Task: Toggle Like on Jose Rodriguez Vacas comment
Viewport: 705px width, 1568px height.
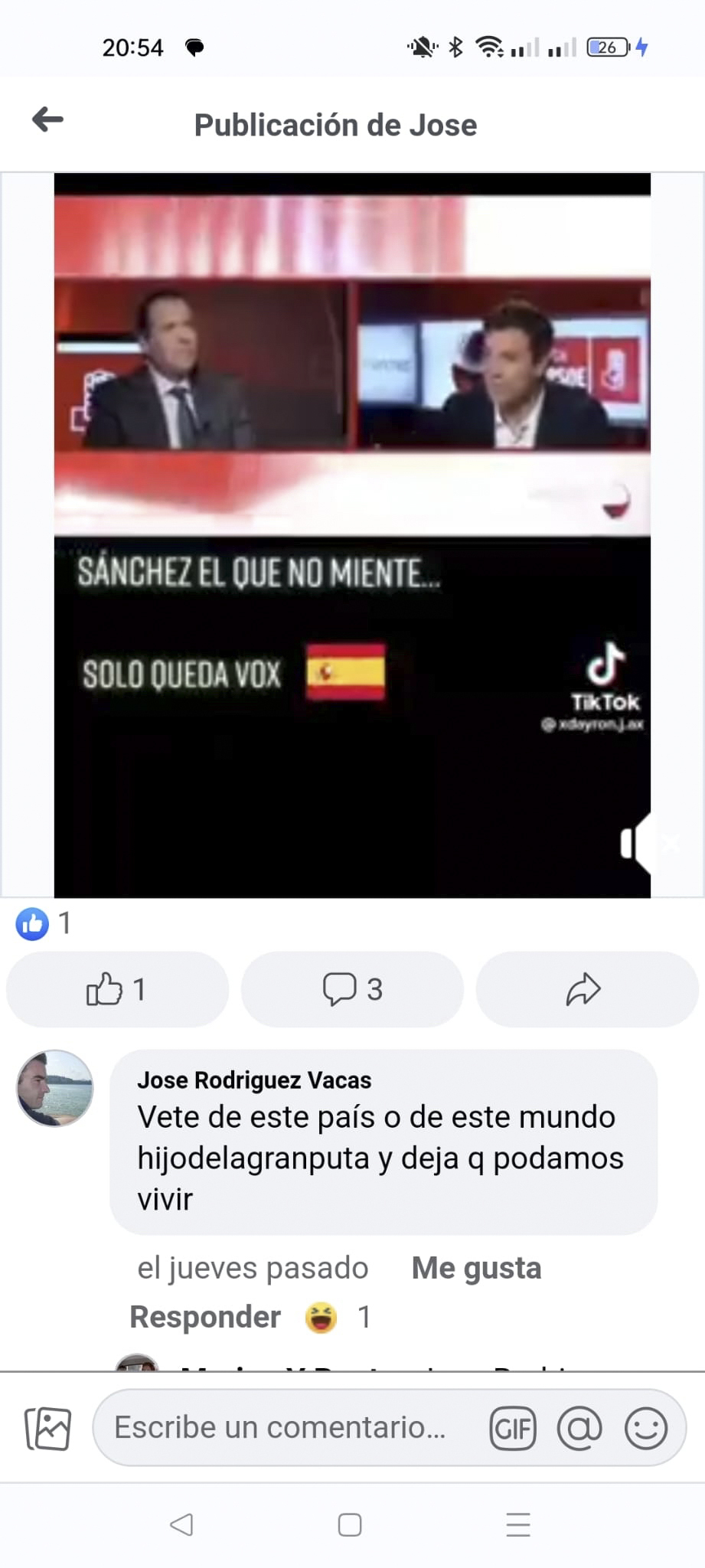Action: click(475, 1268)
